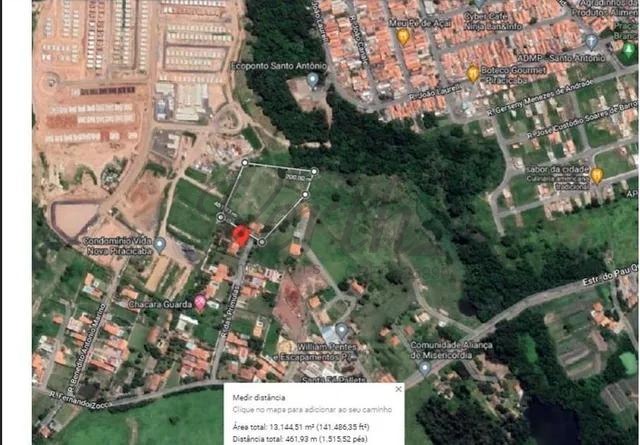
Task: Select Comunidade Aliança de Misericórdia marker
Action: (x=424, y=367)
